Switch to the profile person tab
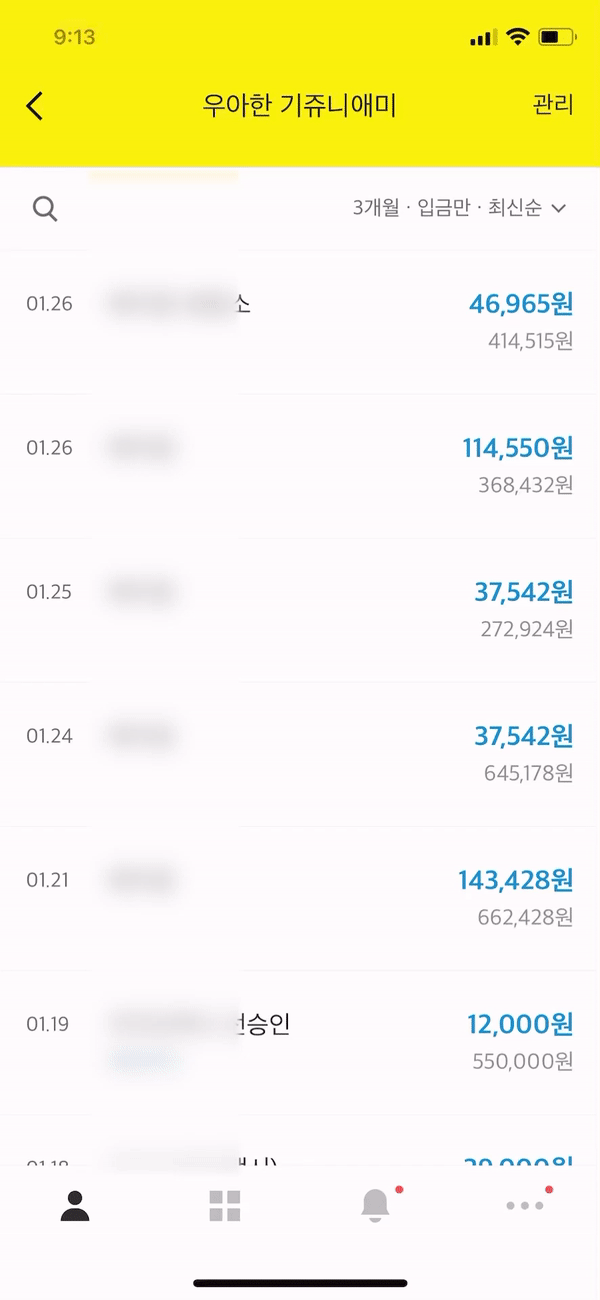The image size is (600, 1300). pos(75,1206)
